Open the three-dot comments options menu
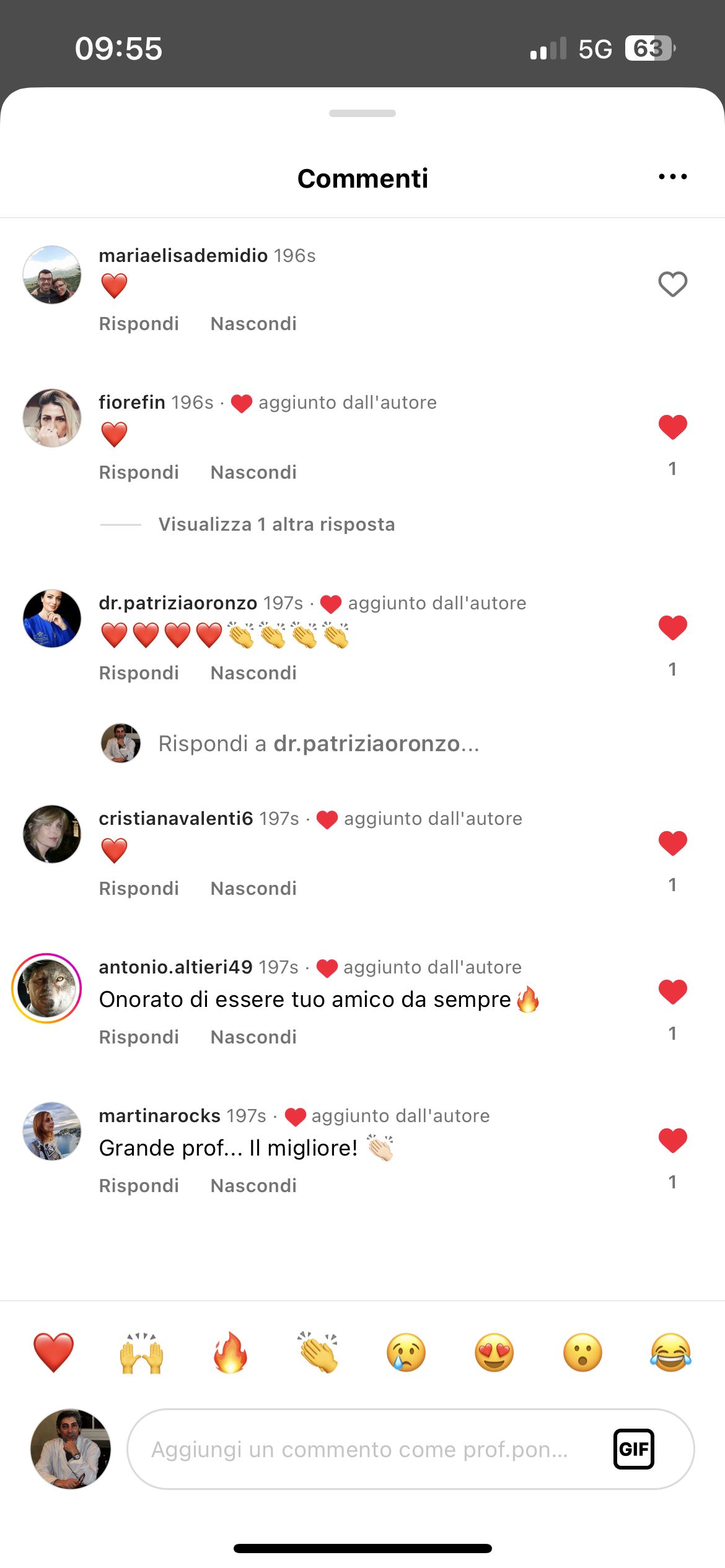725x1568 pixels. pos(672,177)
